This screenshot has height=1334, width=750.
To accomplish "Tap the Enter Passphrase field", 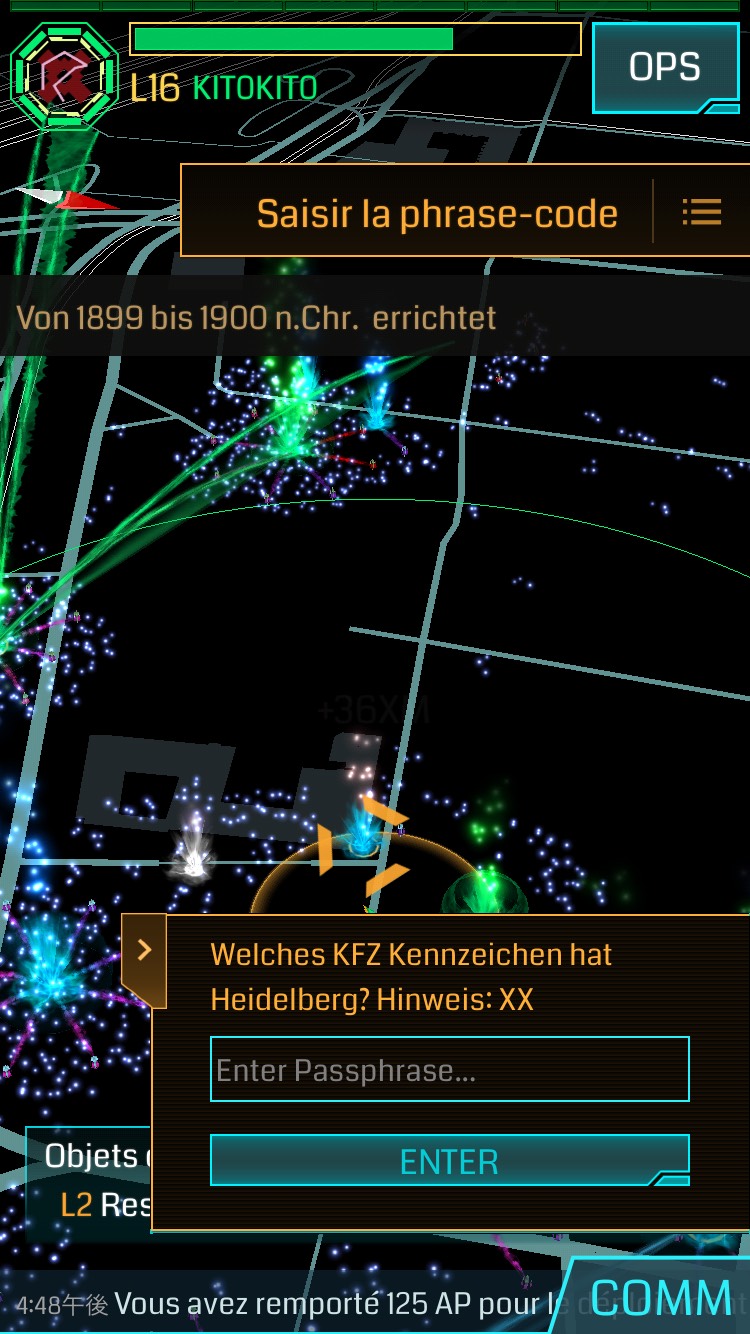I will coord(449,1070).
